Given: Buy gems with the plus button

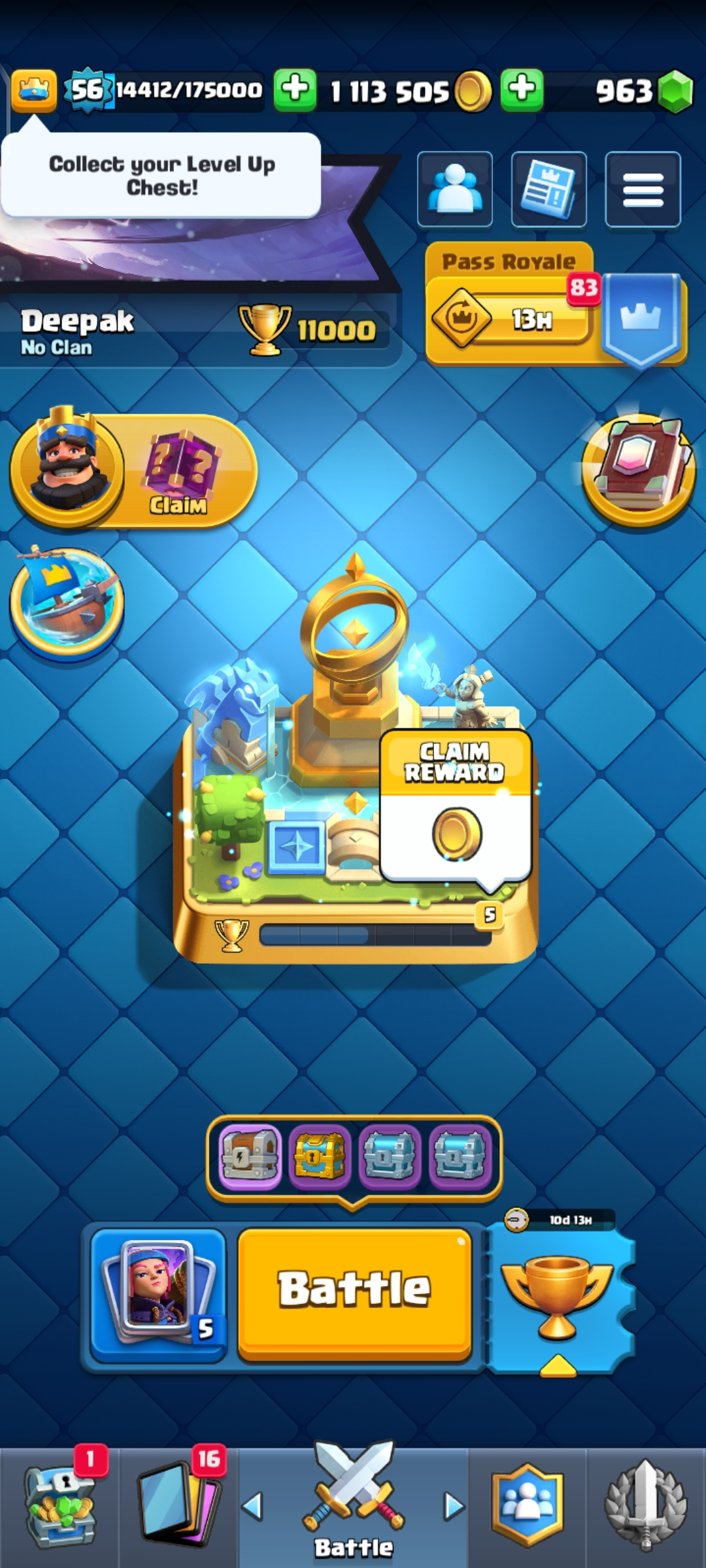Looking at the screenshot, I should click(522, 90).
